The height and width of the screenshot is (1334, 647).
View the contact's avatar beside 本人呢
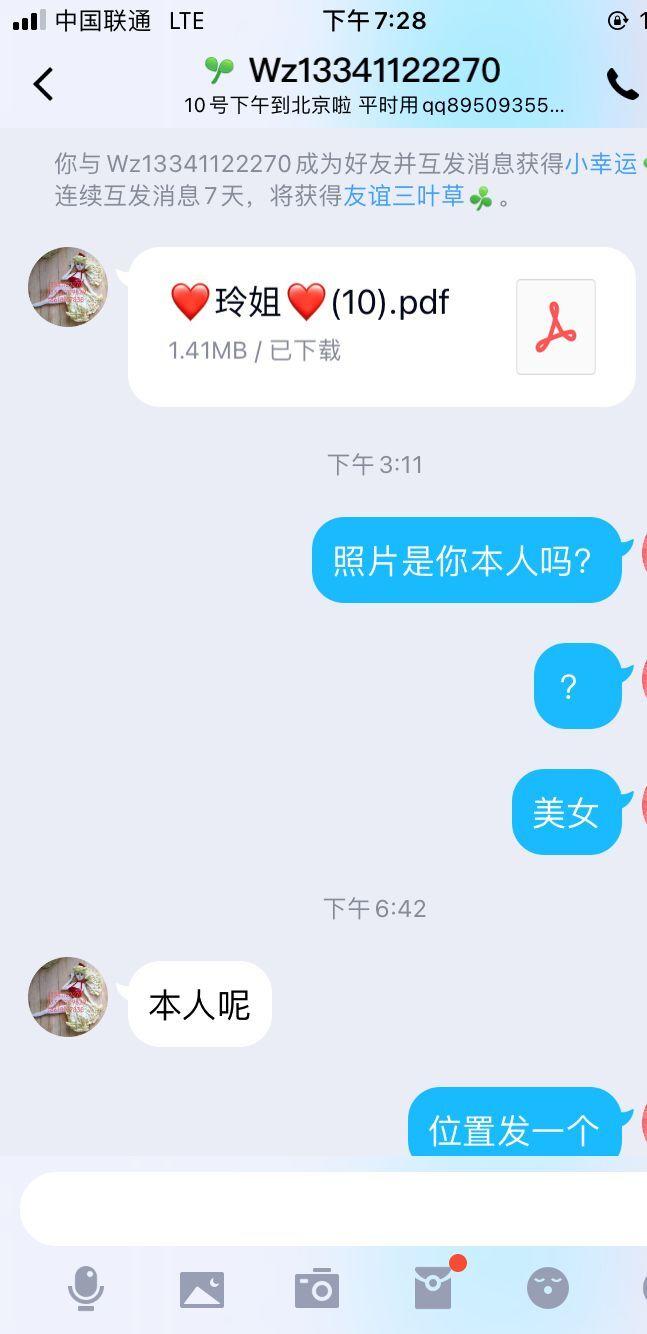click(x=68, y=997)
